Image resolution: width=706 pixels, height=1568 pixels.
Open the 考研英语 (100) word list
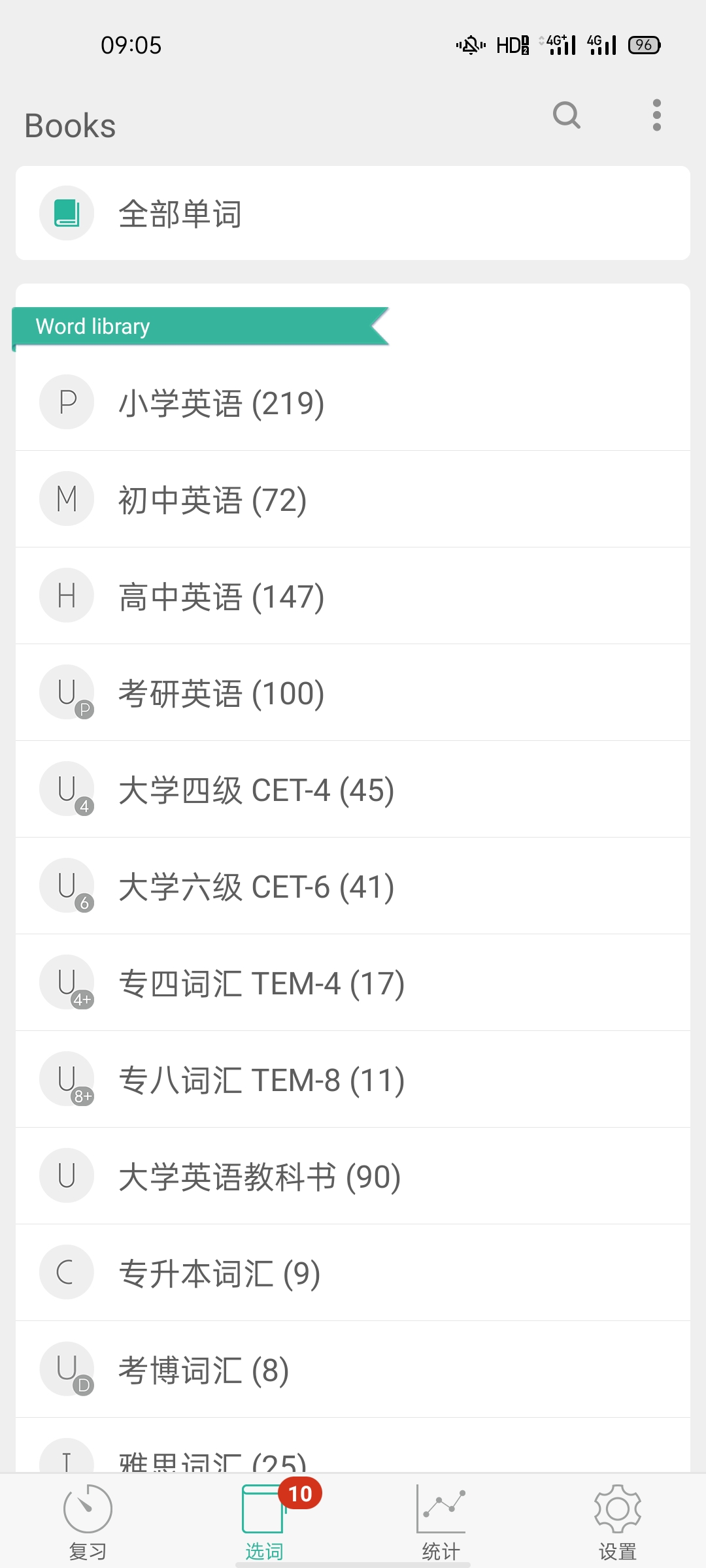(x=353, y=693)
